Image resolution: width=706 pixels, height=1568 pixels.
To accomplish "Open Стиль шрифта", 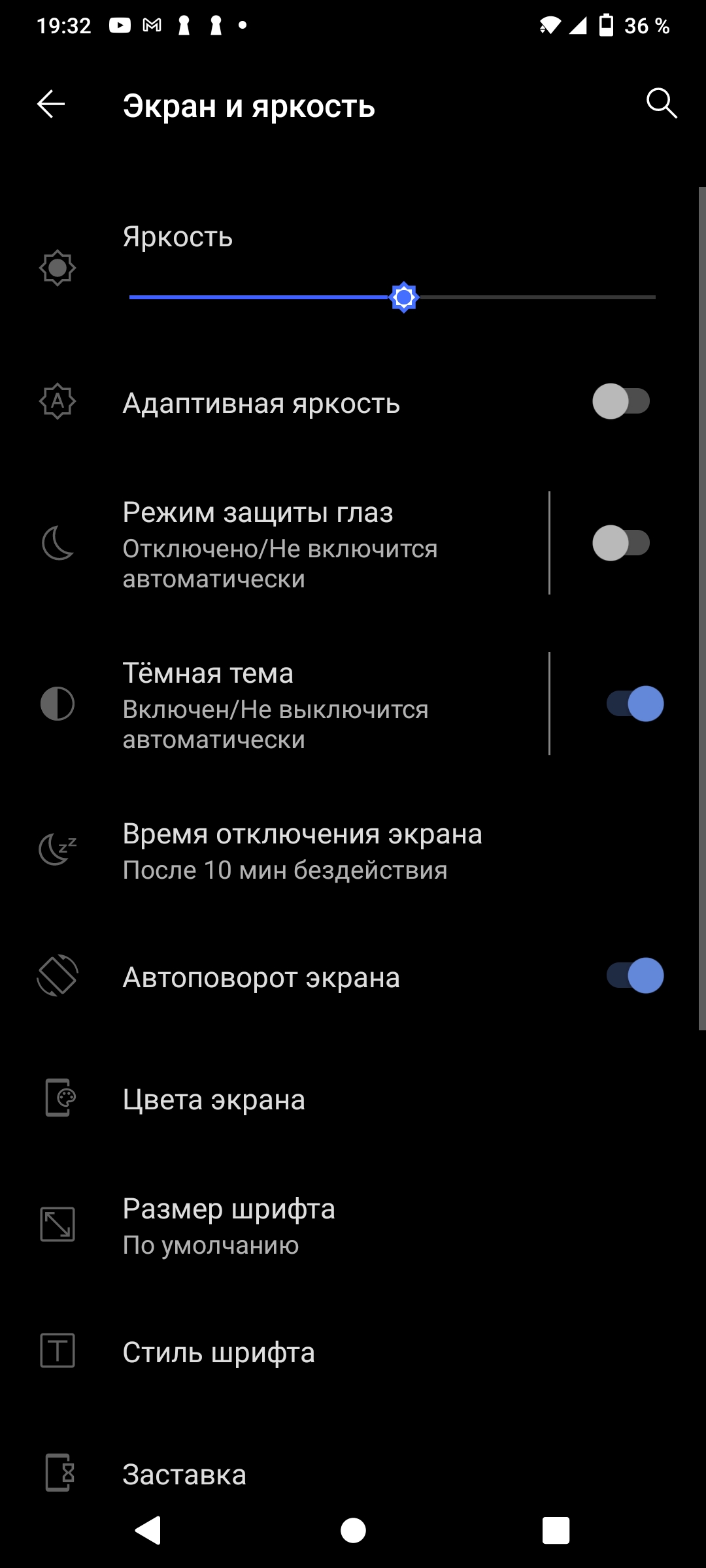I will coord(218,1352).
